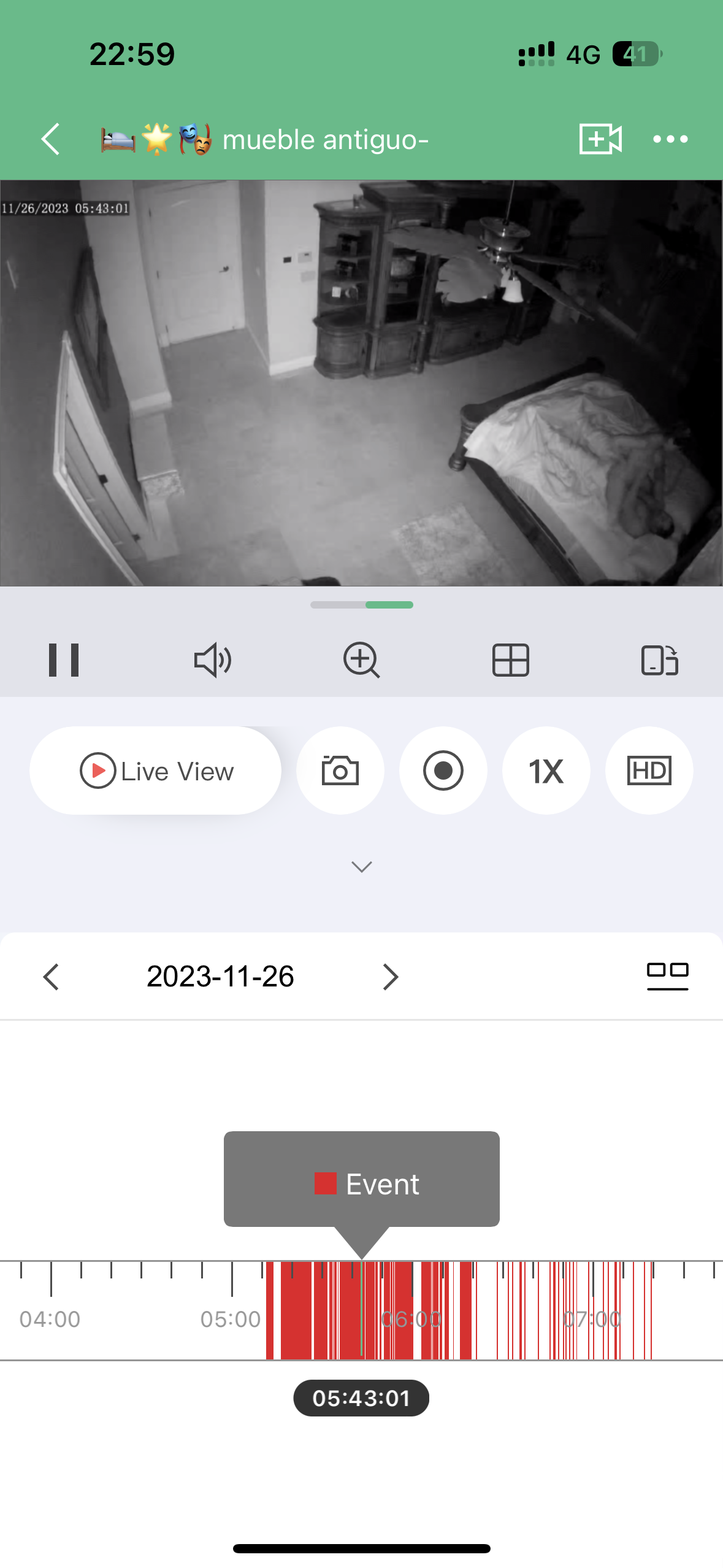
Task: Switch to the event thumbnail list view
Action: [x=667, y=975]
